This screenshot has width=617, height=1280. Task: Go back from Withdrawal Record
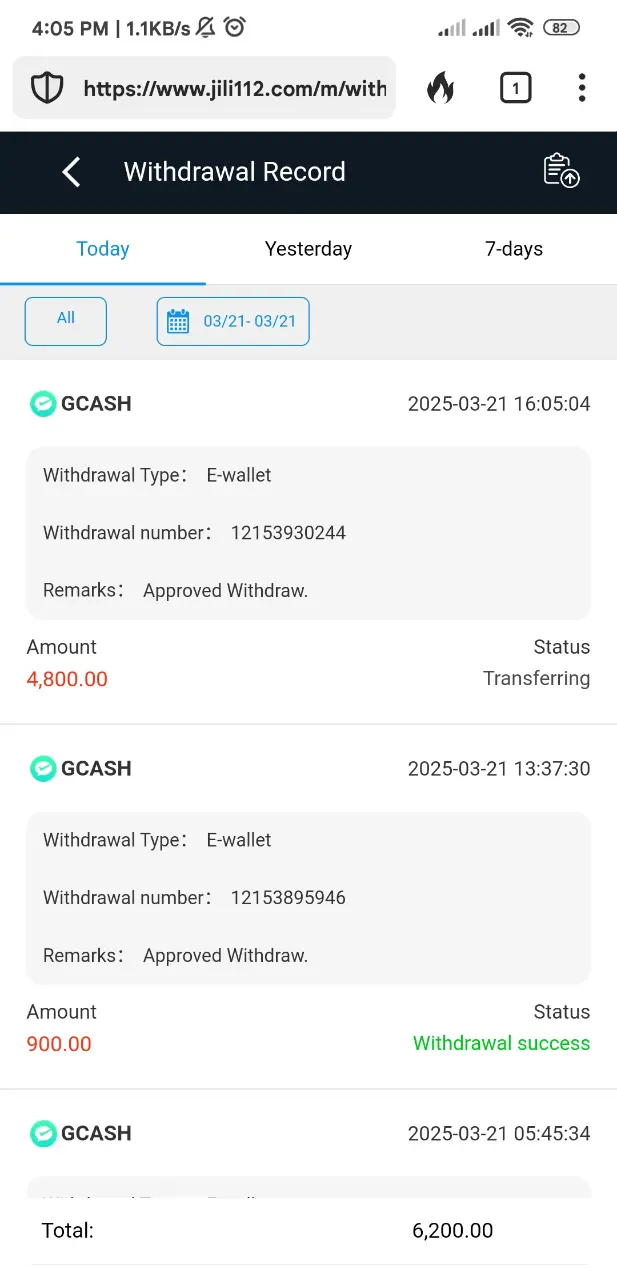click(70, 172)
